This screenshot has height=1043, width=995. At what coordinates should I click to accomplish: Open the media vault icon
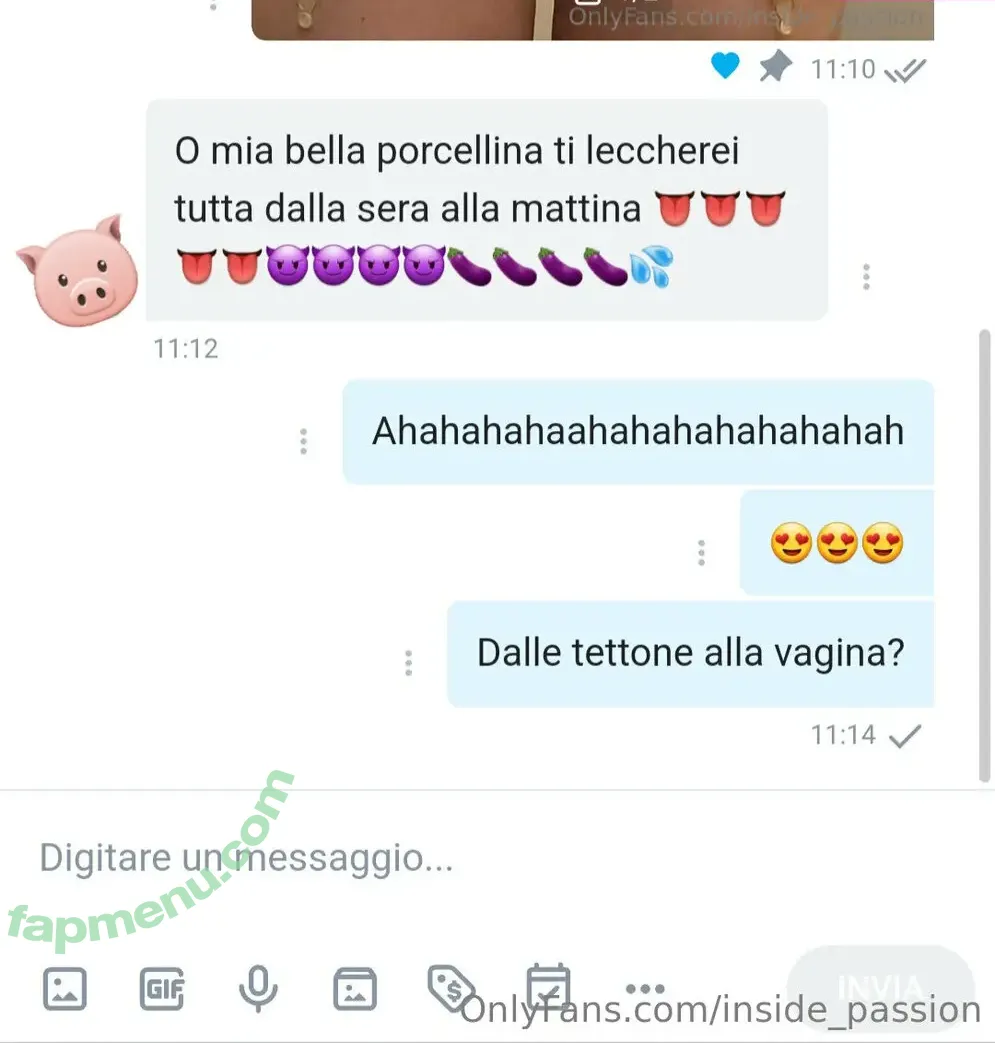click(x=355, y=989)
